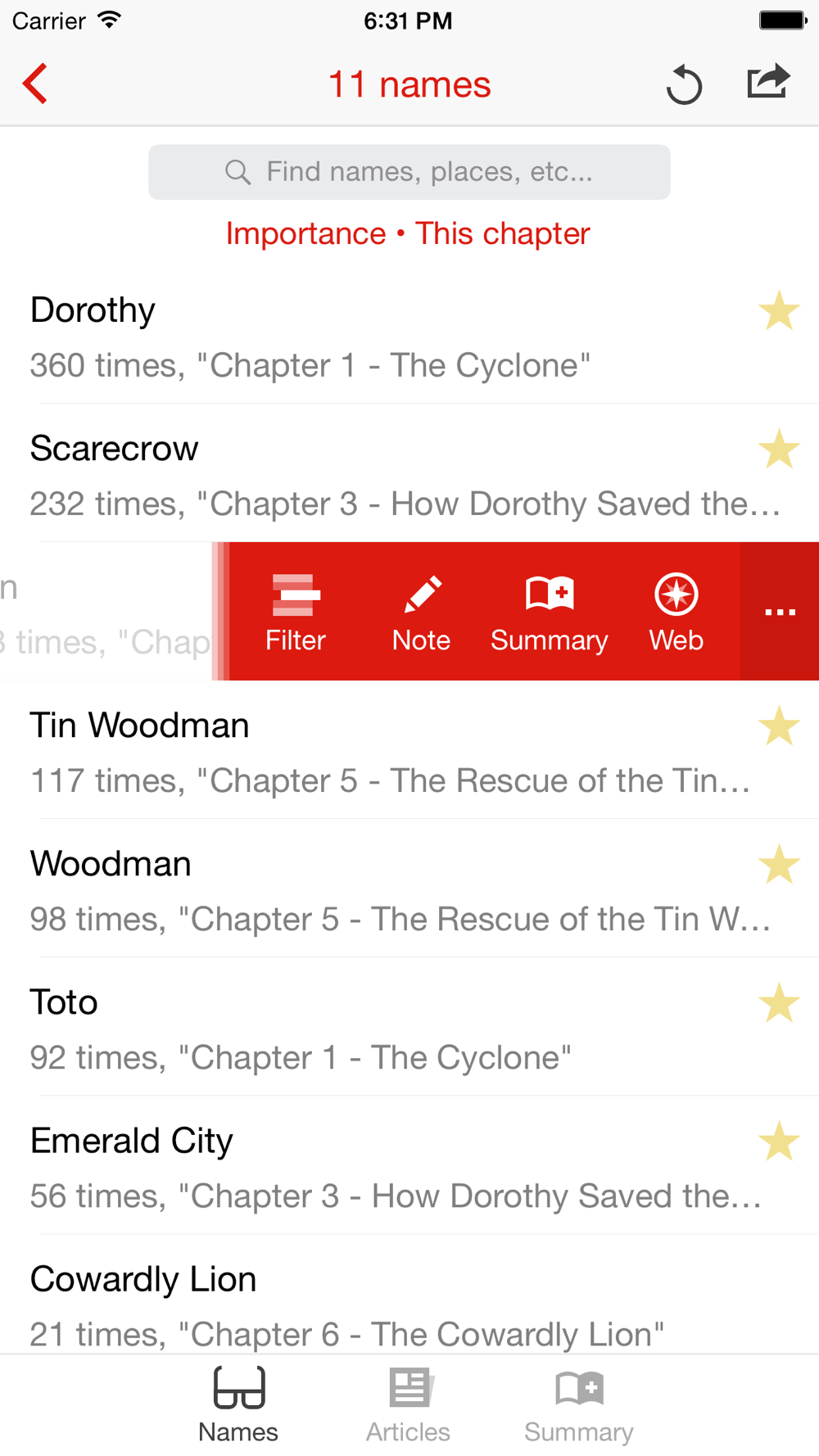Select the Names tab
This screenshot has height=1456, width=819.
click(x=238, y=1405)
